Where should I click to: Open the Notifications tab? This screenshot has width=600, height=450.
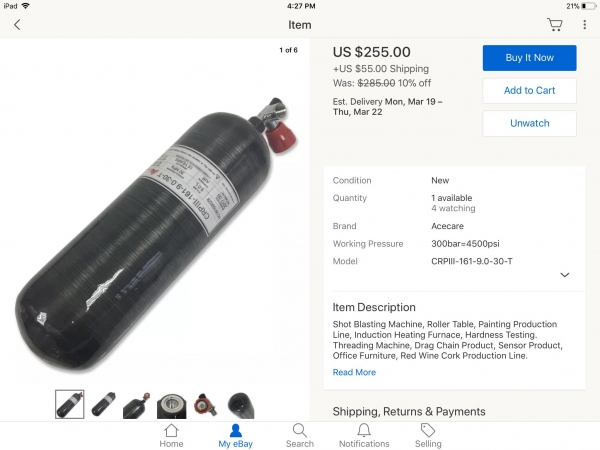click(364, 435)
